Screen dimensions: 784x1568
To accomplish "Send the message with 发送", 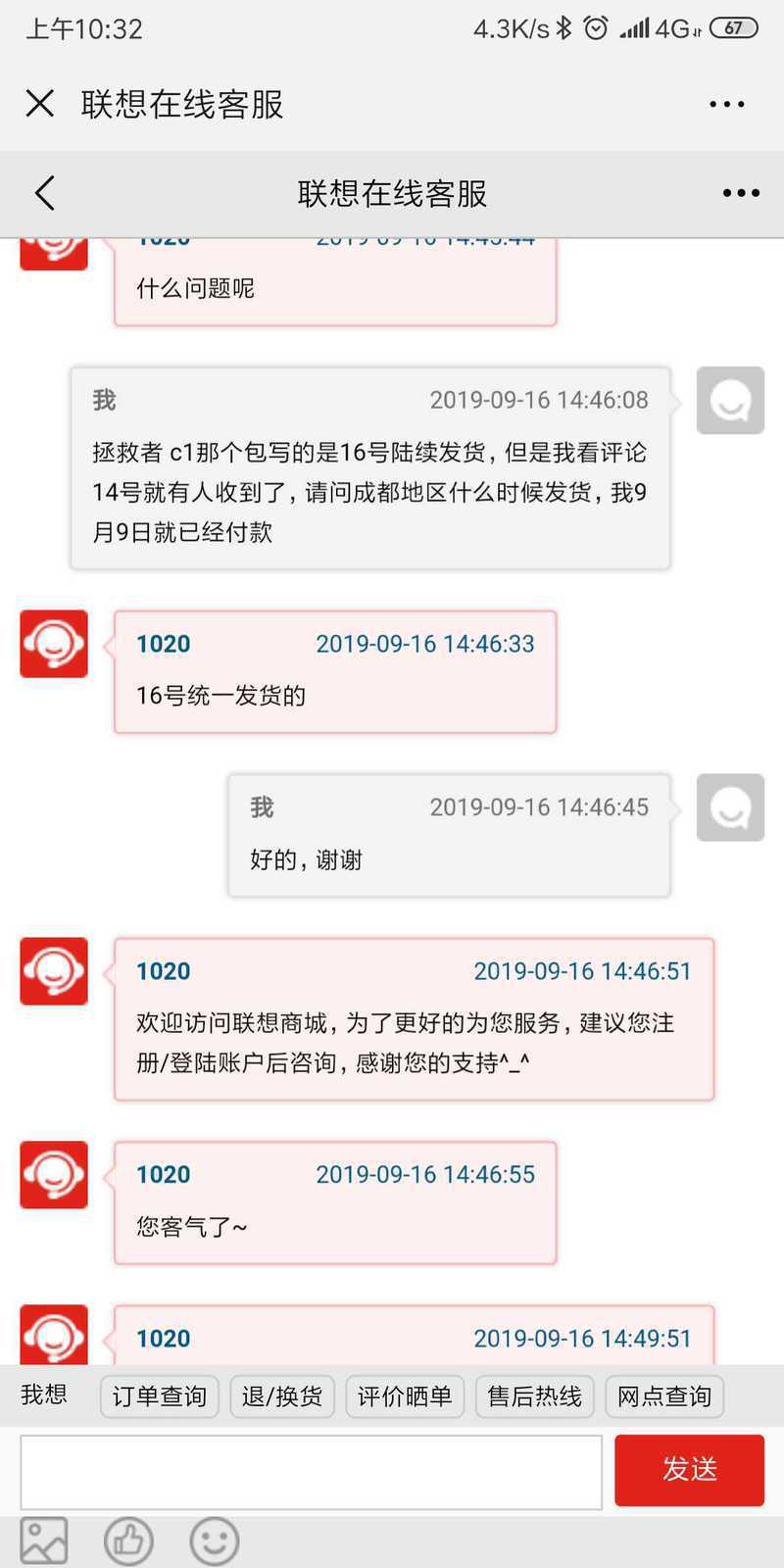I will click(689, 1470).
